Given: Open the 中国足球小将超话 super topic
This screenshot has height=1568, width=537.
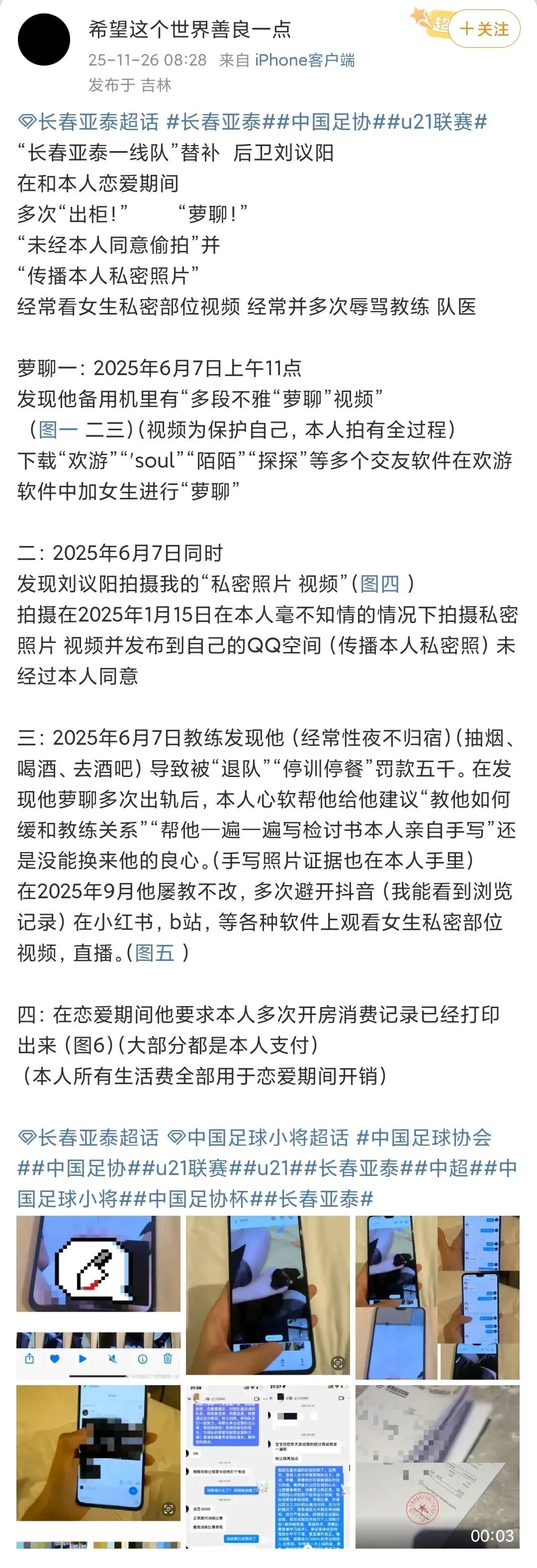Looking at the screenshot, I should click(260, 1138).
